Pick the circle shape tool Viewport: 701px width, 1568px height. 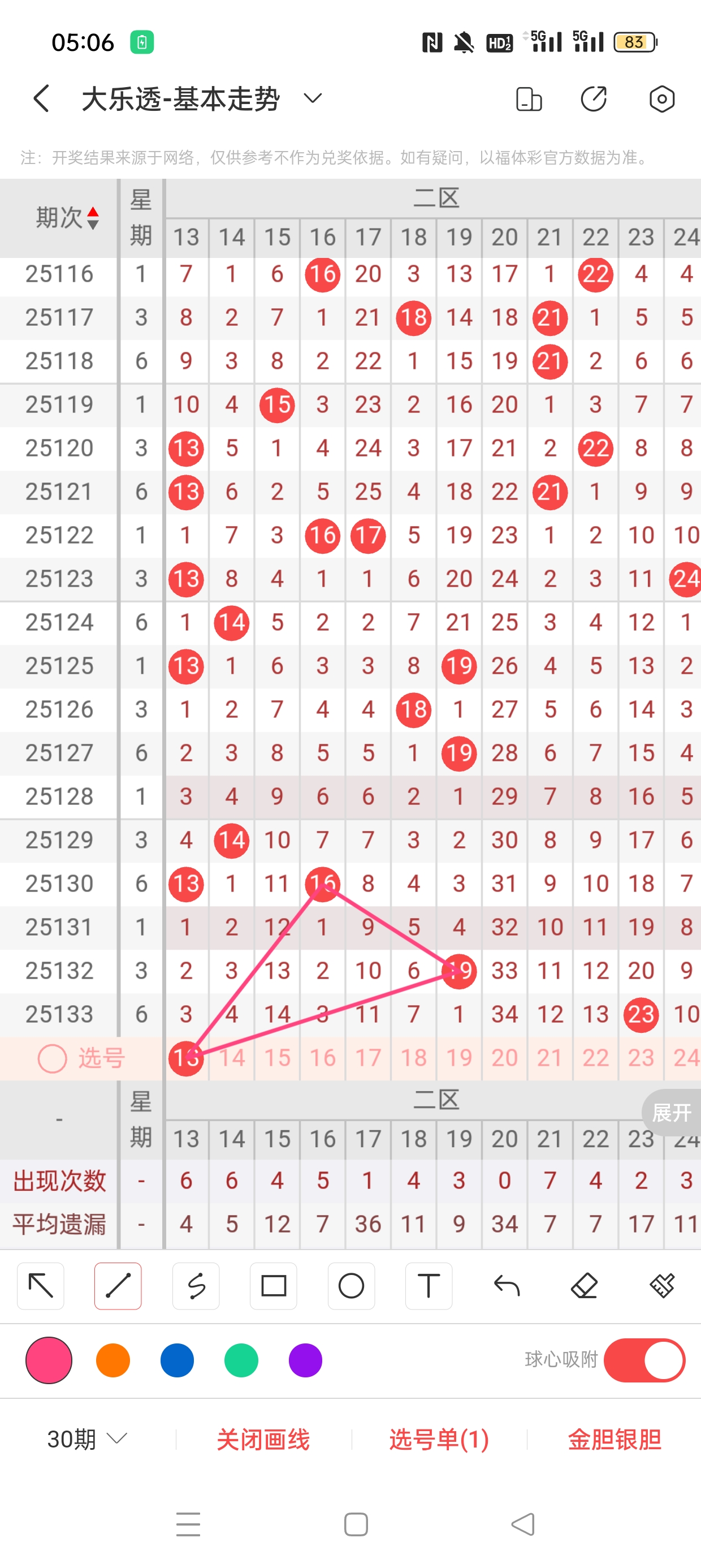pos(351,1286)
